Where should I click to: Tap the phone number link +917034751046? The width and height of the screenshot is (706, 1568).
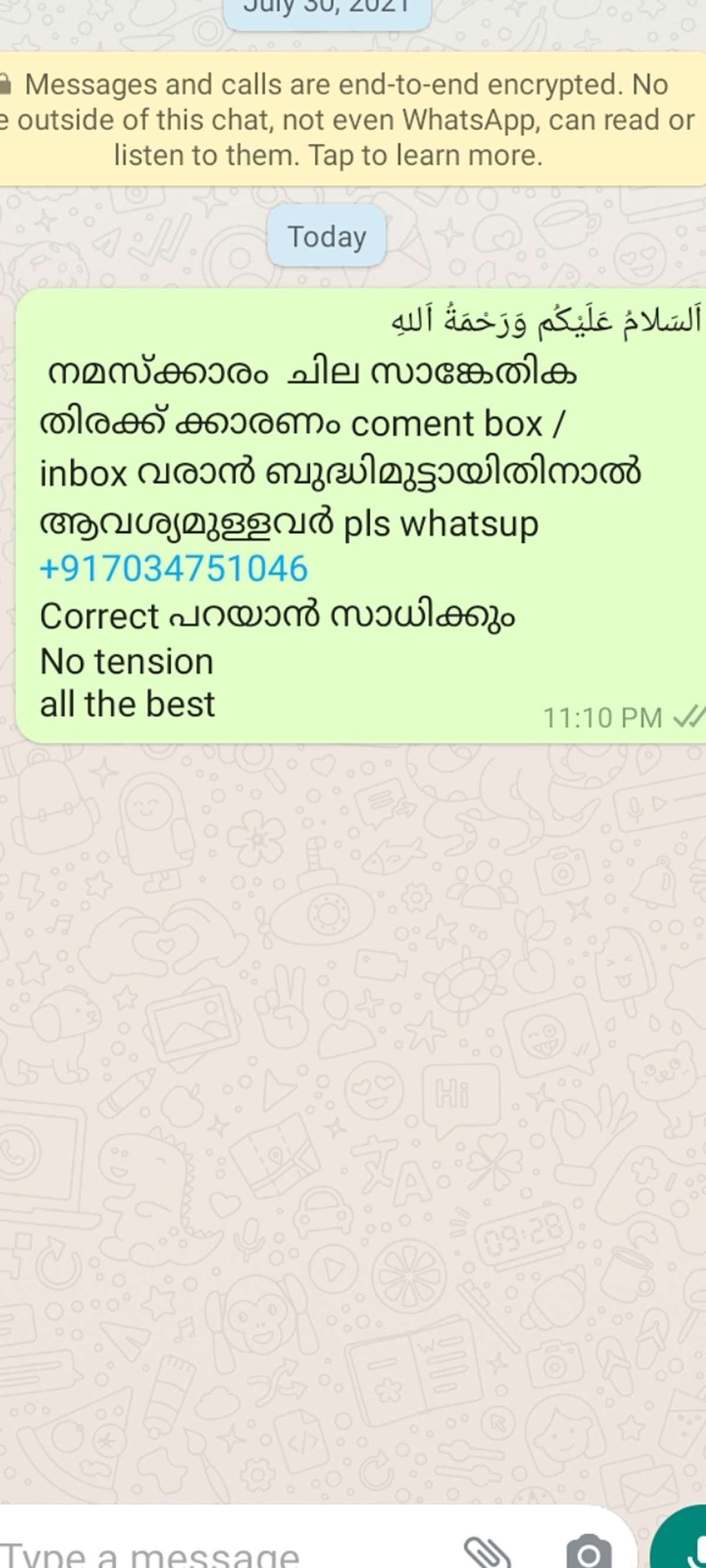point(174,569)
